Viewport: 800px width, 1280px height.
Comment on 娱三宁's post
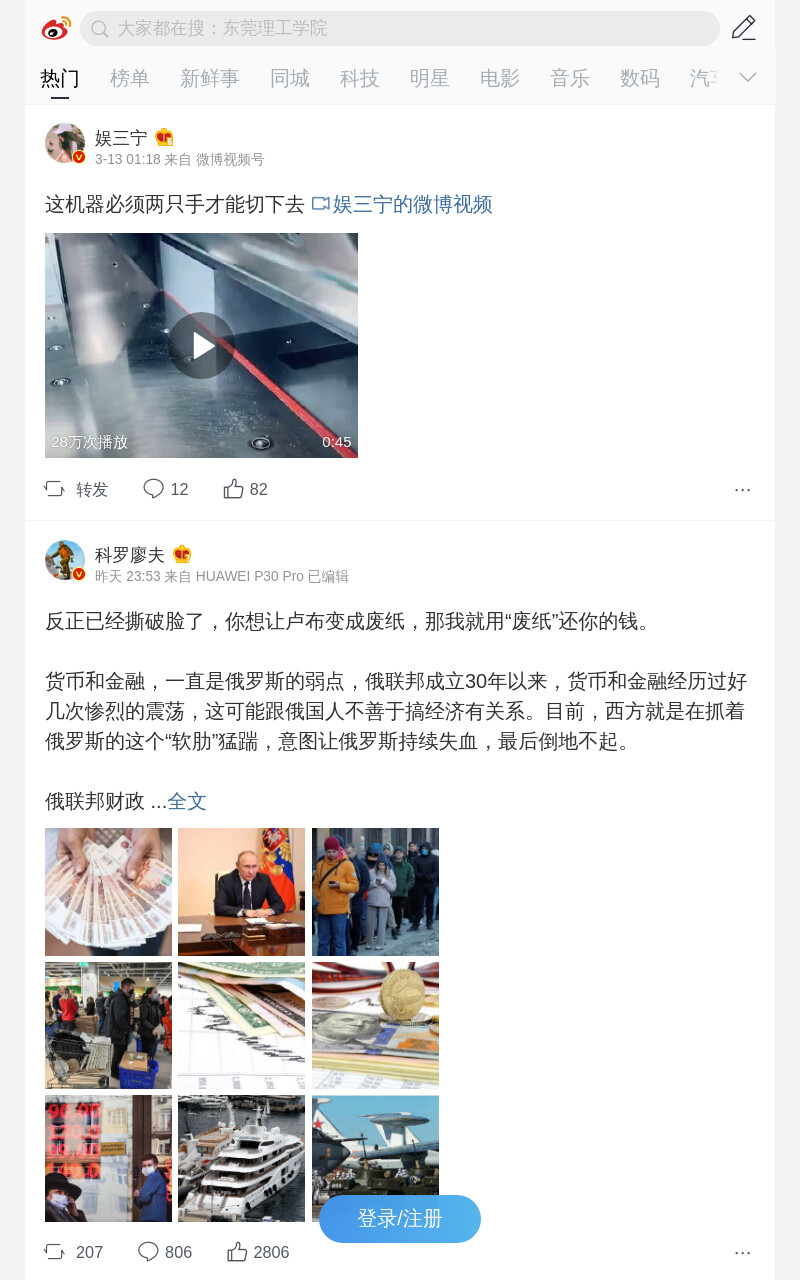(x=166, y=489)
